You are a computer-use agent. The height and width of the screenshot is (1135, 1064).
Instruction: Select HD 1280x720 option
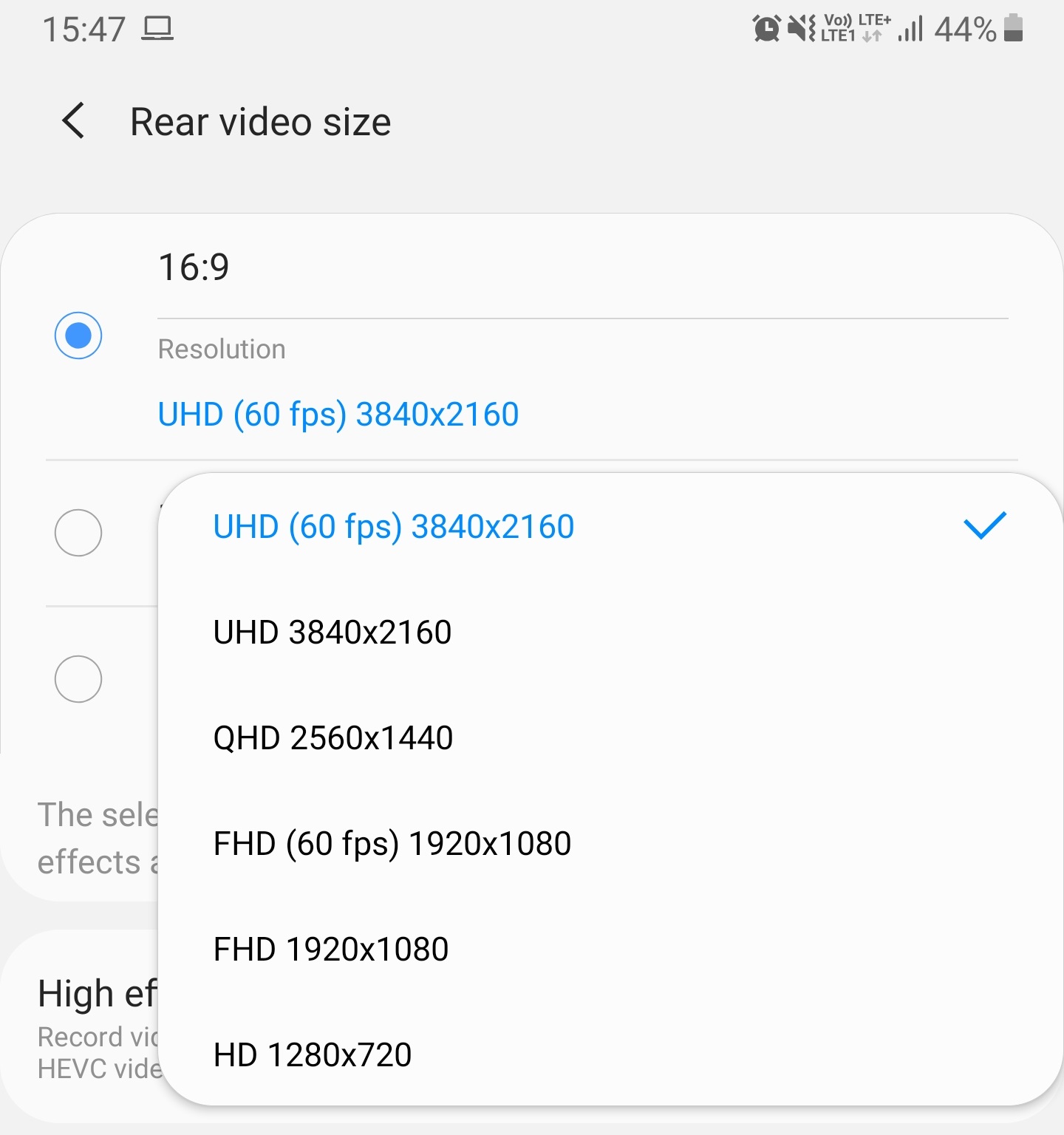312,1054
